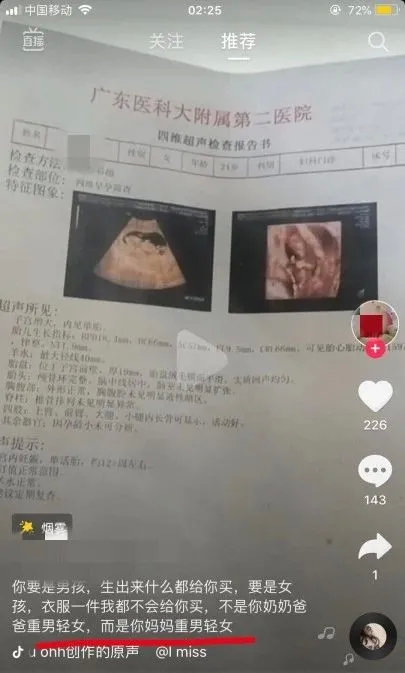Share this video
Screen dimensions: 405x673
(x=375, y=546)
